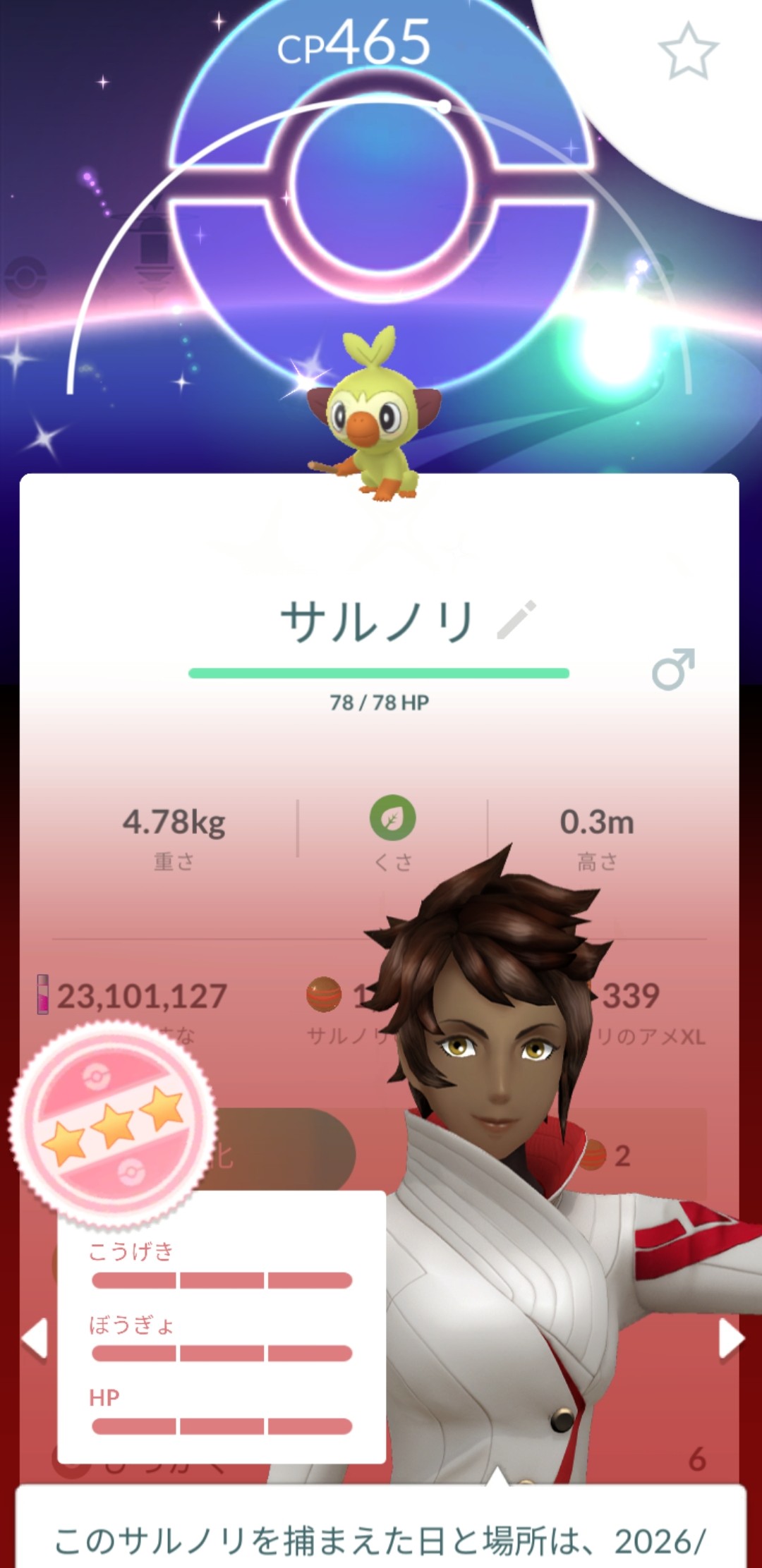Edit サルノリ's nickname with the pencil icon

pos(516,620)
